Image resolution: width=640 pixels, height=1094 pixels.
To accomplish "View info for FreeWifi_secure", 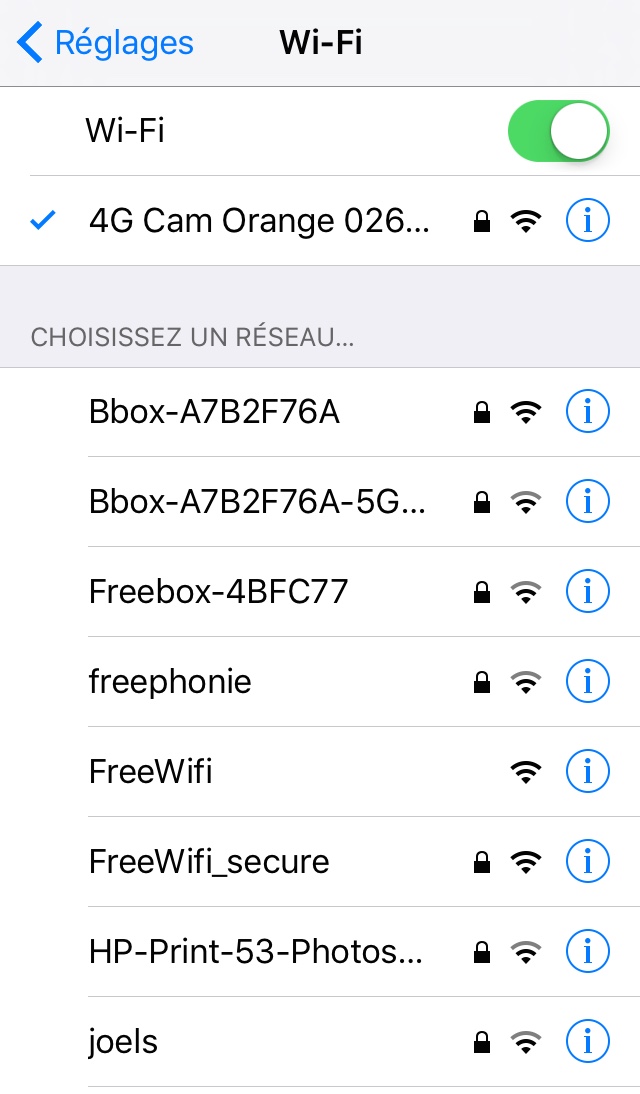I will coord(587,862).
